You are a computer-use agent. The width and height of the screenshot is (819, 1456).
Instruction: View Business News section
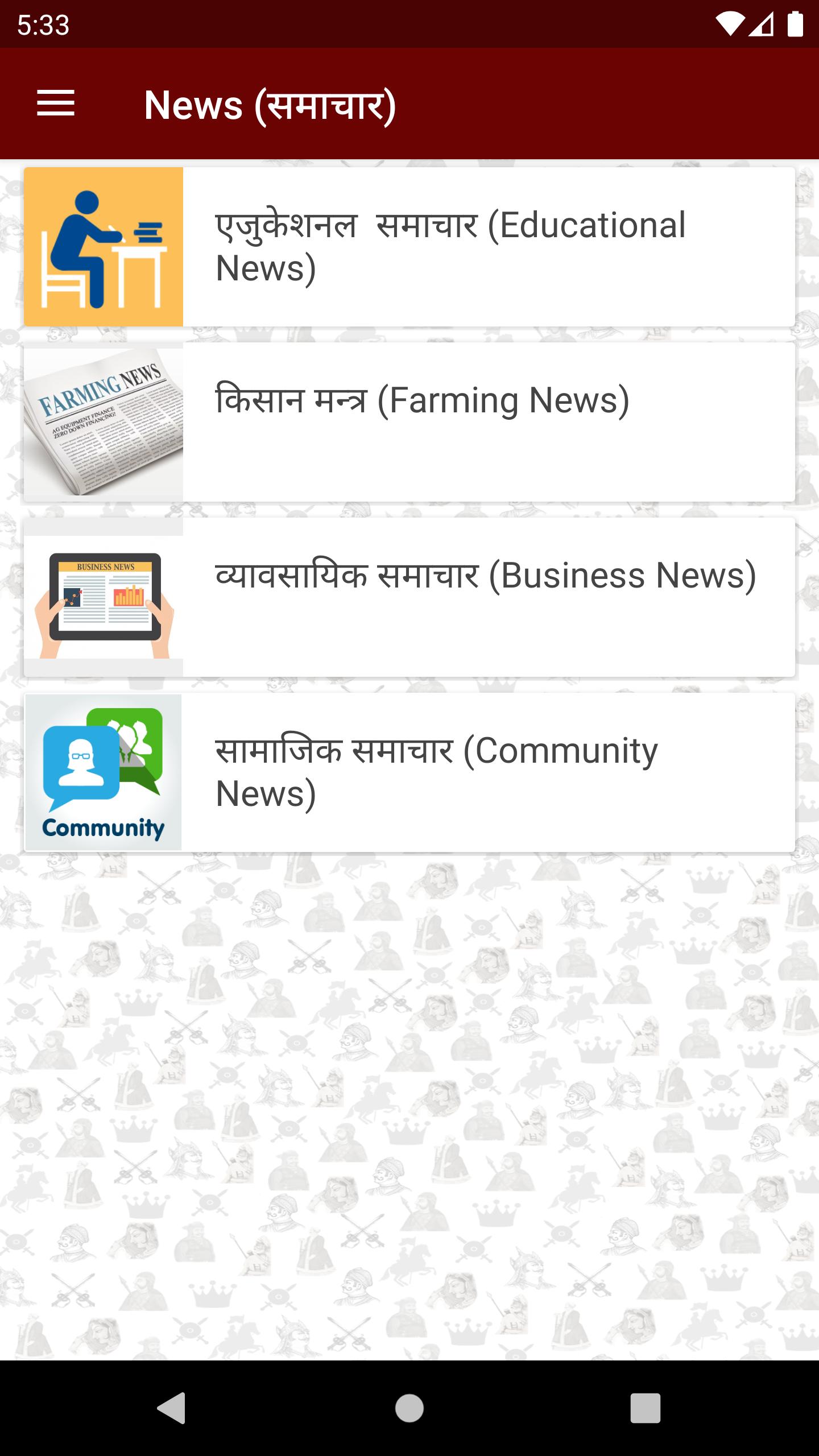point(409,597)
